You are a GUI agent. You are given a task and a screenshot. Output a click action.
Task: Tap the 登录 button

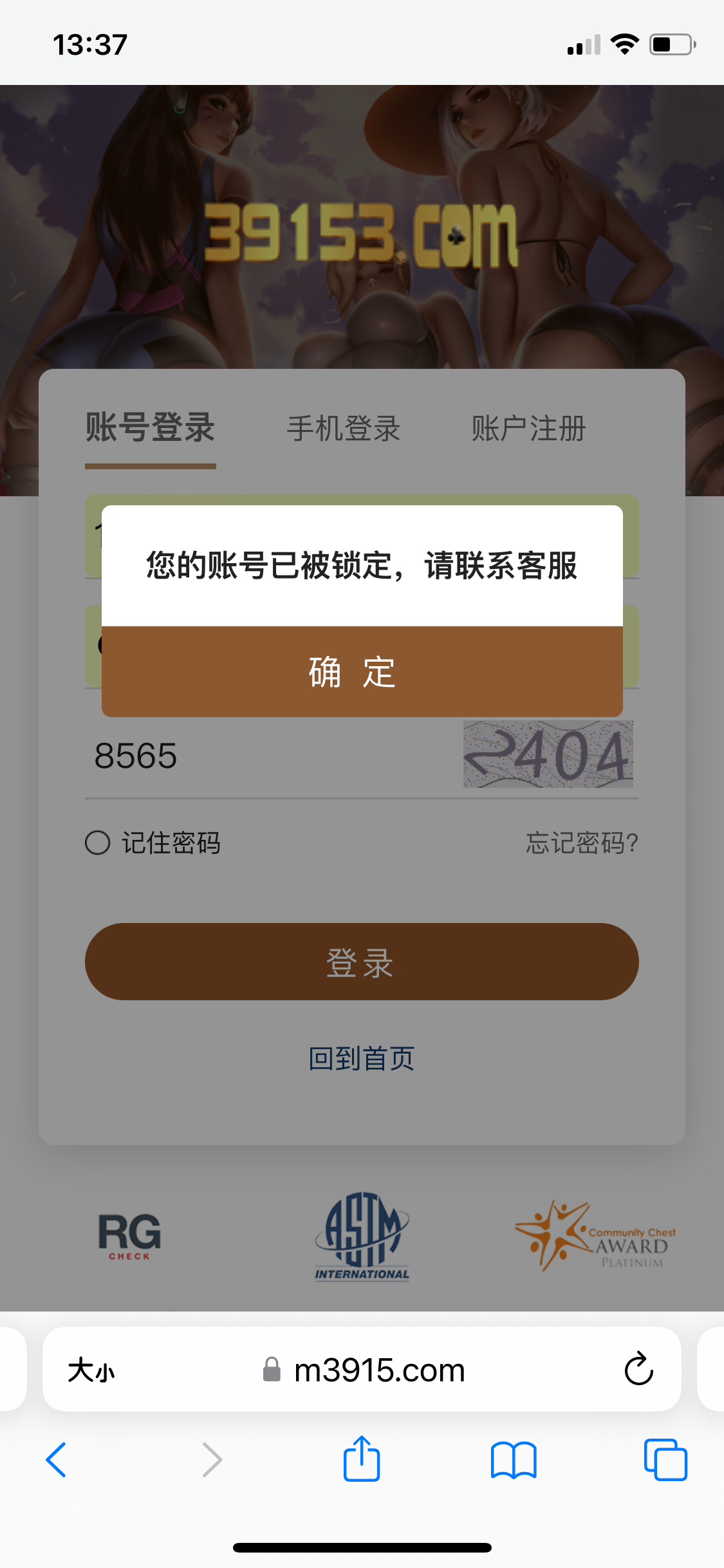tap(362, 962)
